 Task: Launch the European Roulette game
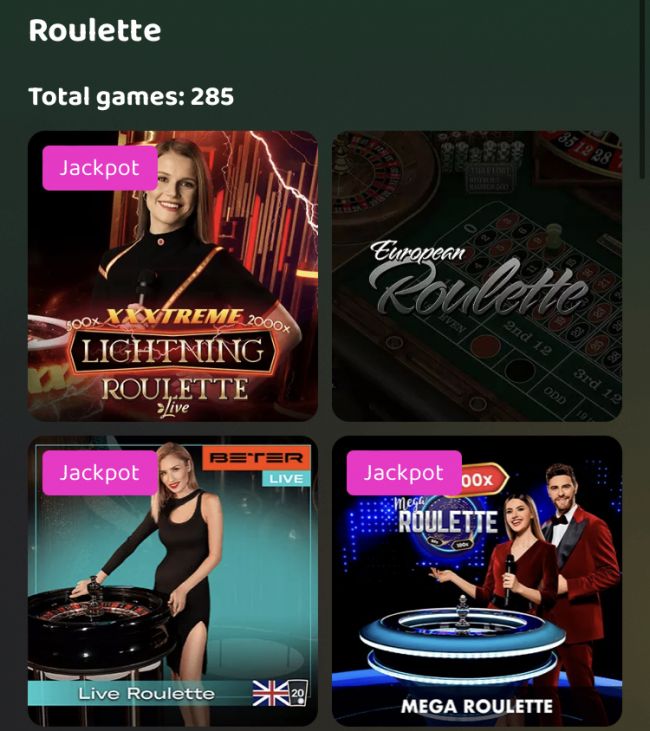tap(476, 276)
